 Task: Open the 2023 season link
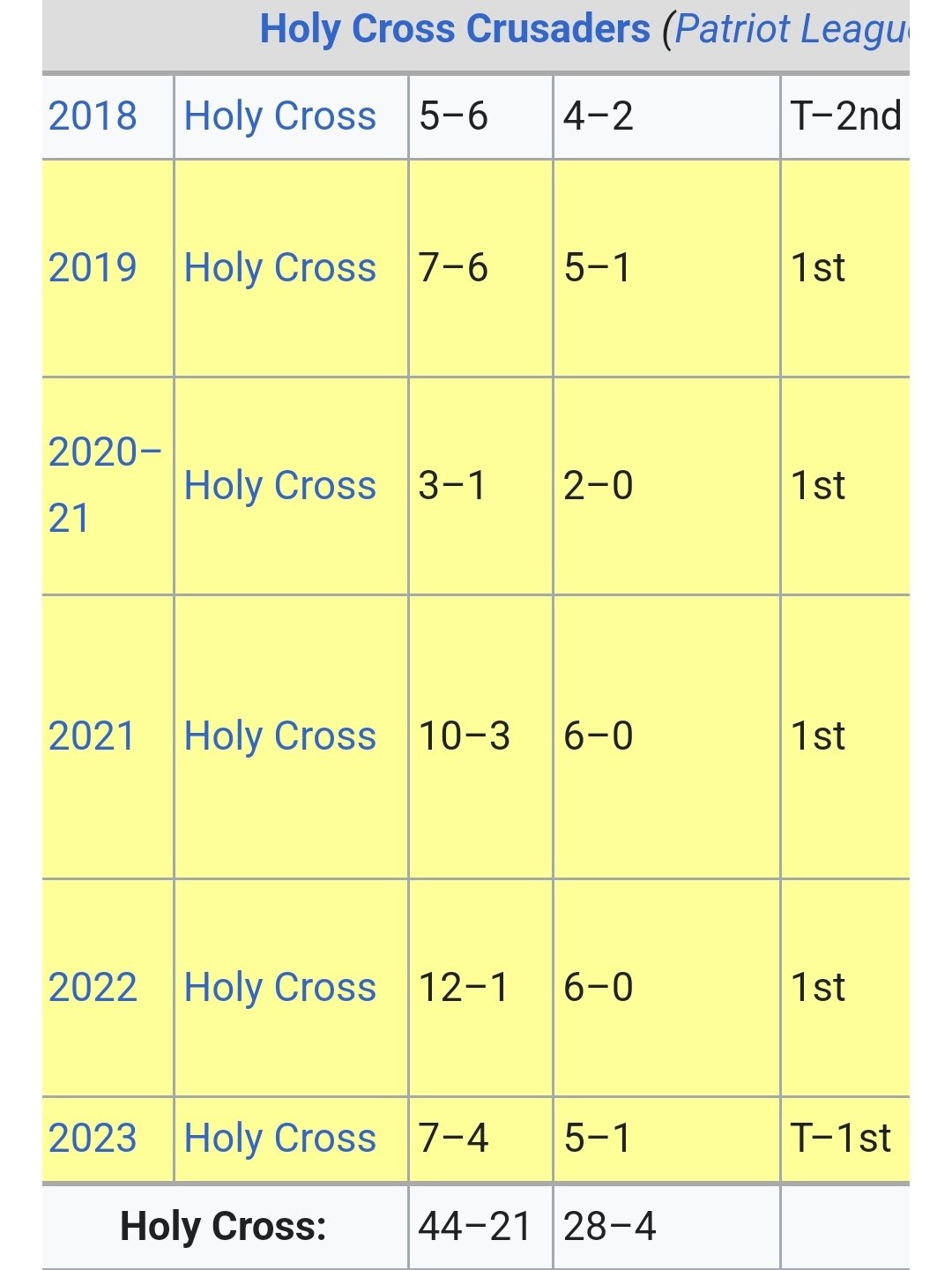93,1139
